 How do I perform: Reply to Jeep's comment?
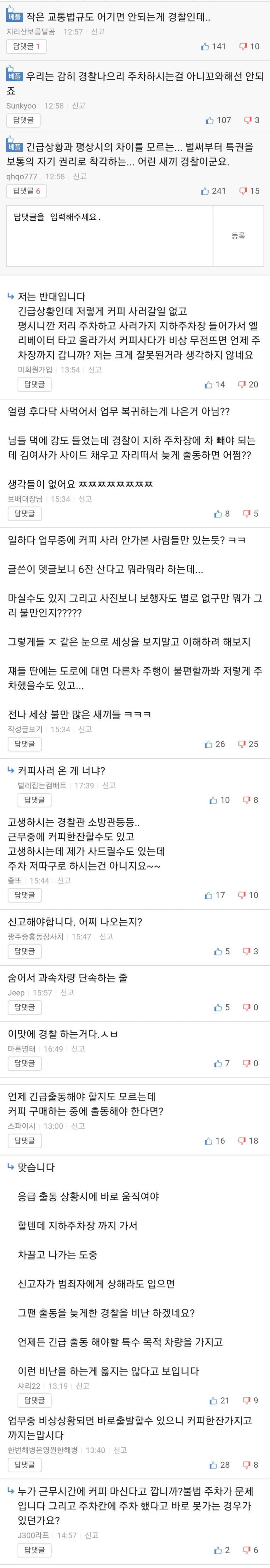(25, 1007)
